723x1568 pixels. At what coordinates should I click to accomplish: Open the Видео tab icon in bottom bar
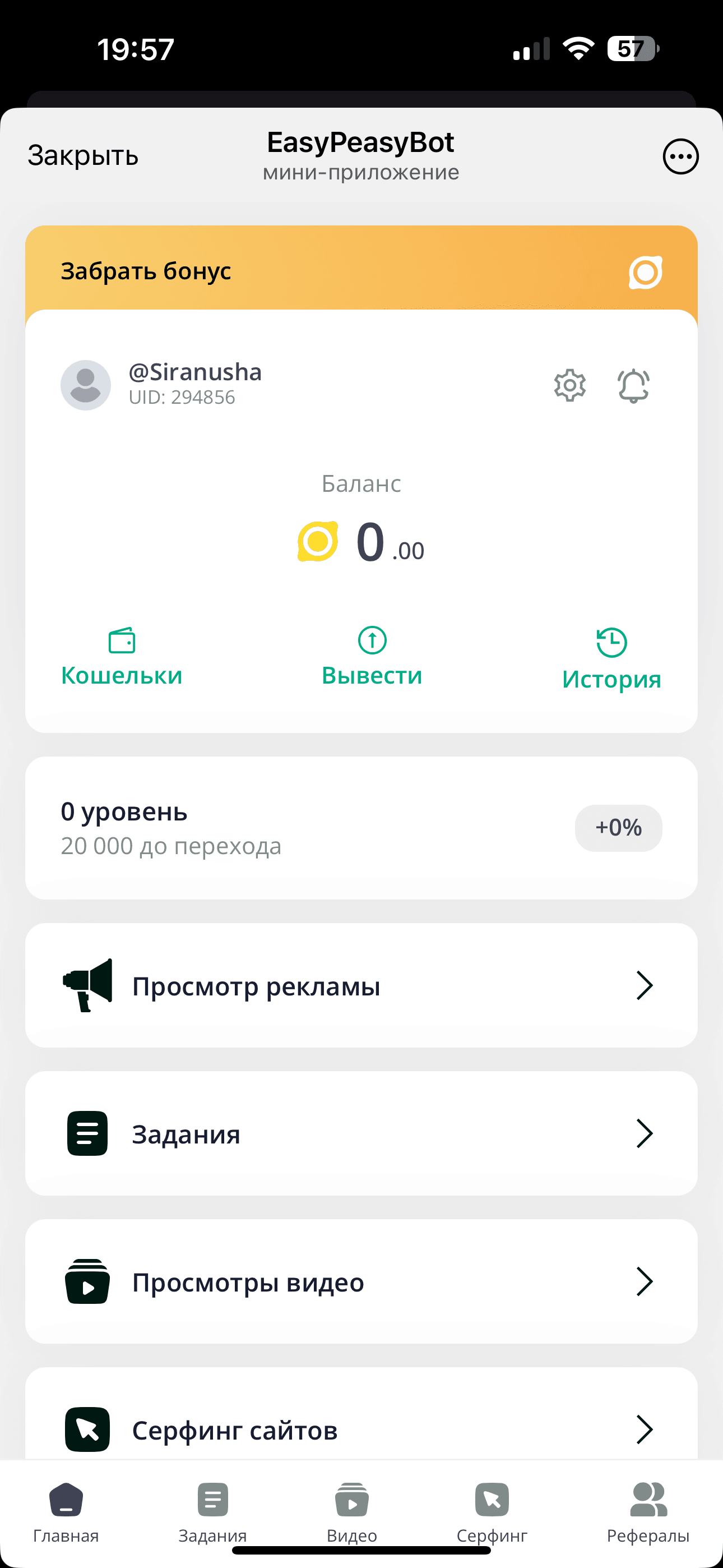tap(352, 1502)
